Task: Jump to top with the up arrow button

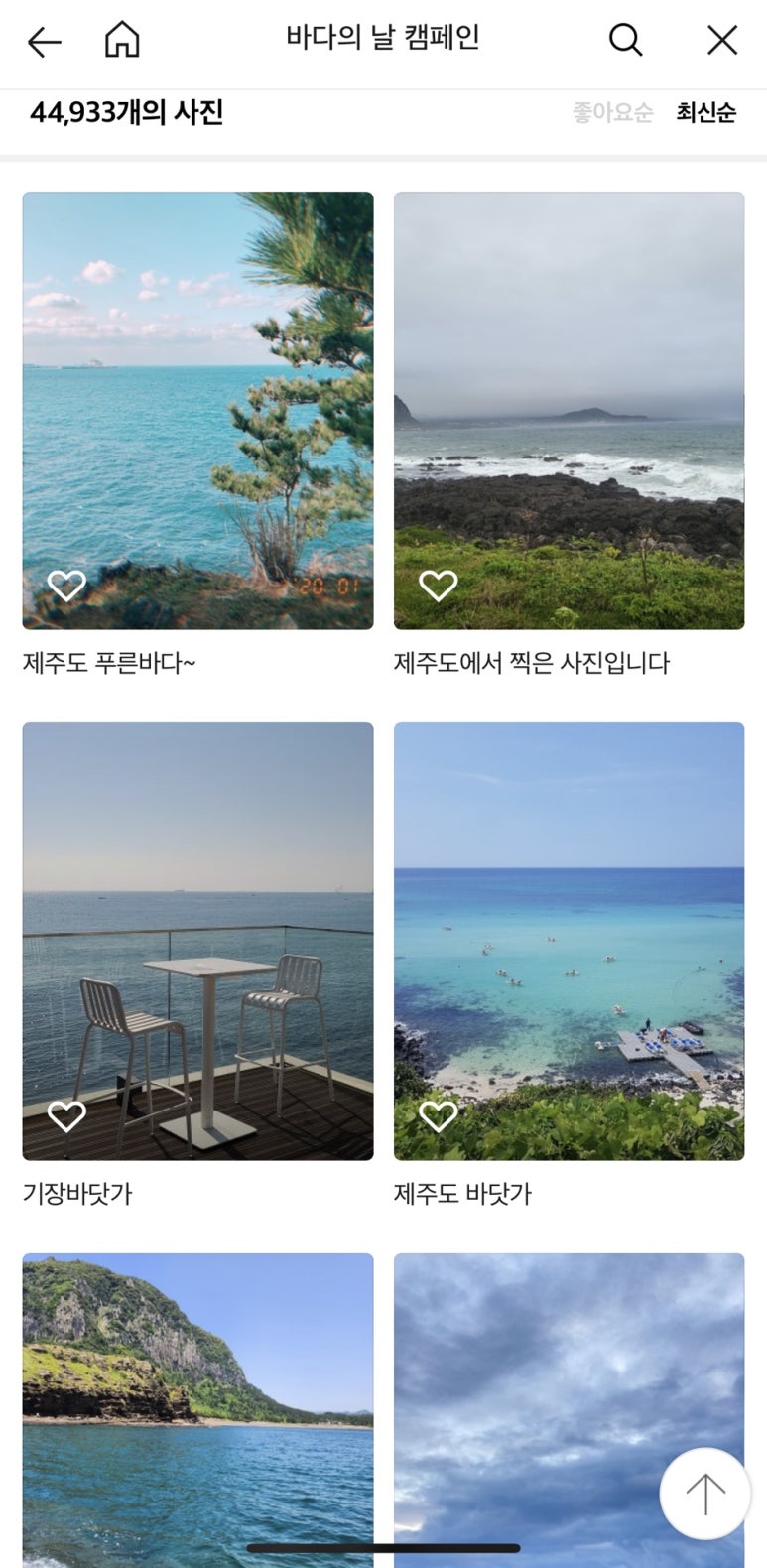Action: pos(704,1494)
